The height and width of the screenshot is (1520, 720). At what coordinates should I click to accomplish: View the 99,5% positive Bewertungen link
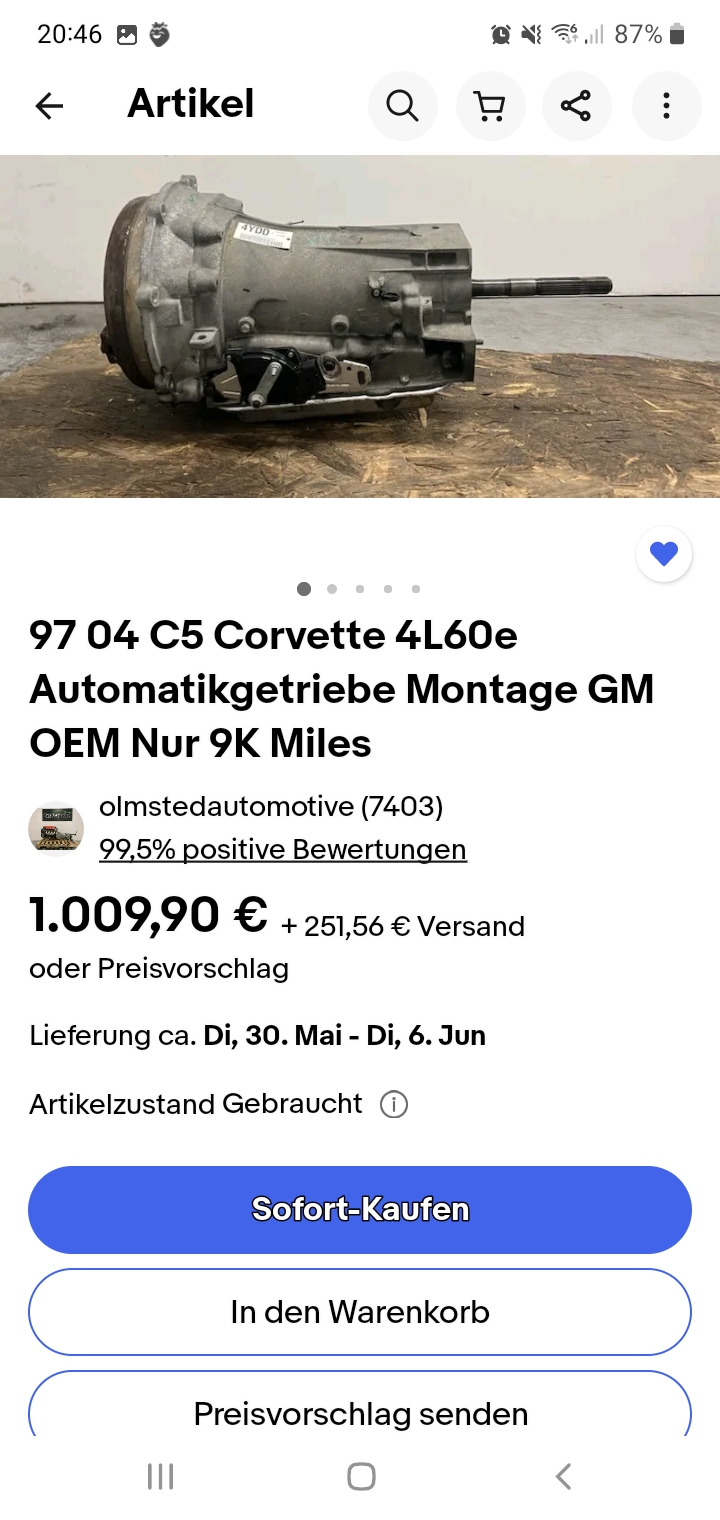[282, 849]
